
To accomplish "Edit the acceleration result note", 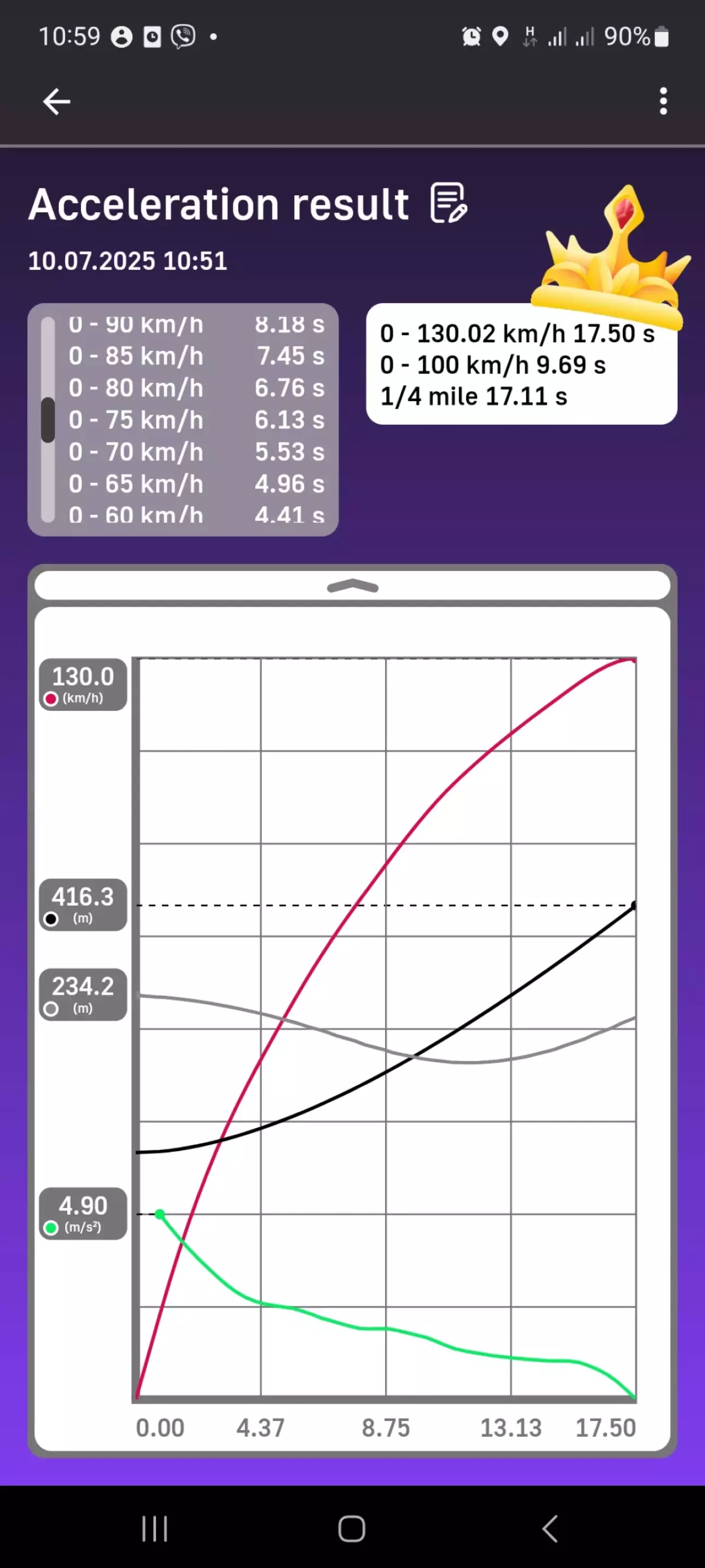I will pos(448,202).
